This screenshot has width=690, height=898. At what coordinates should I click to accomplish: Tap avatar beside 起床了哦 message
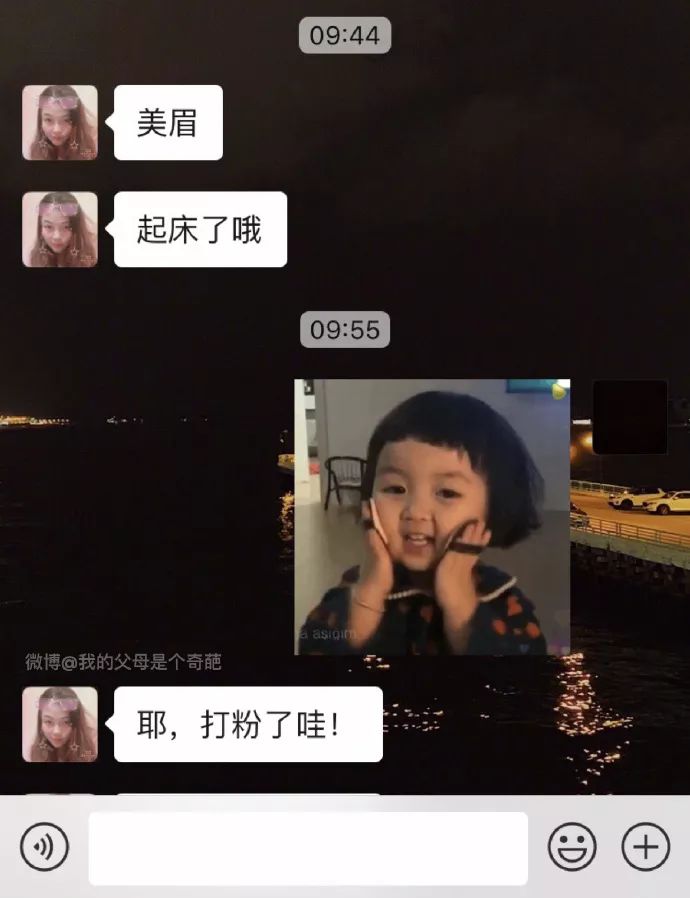click(x=60, y=229)
